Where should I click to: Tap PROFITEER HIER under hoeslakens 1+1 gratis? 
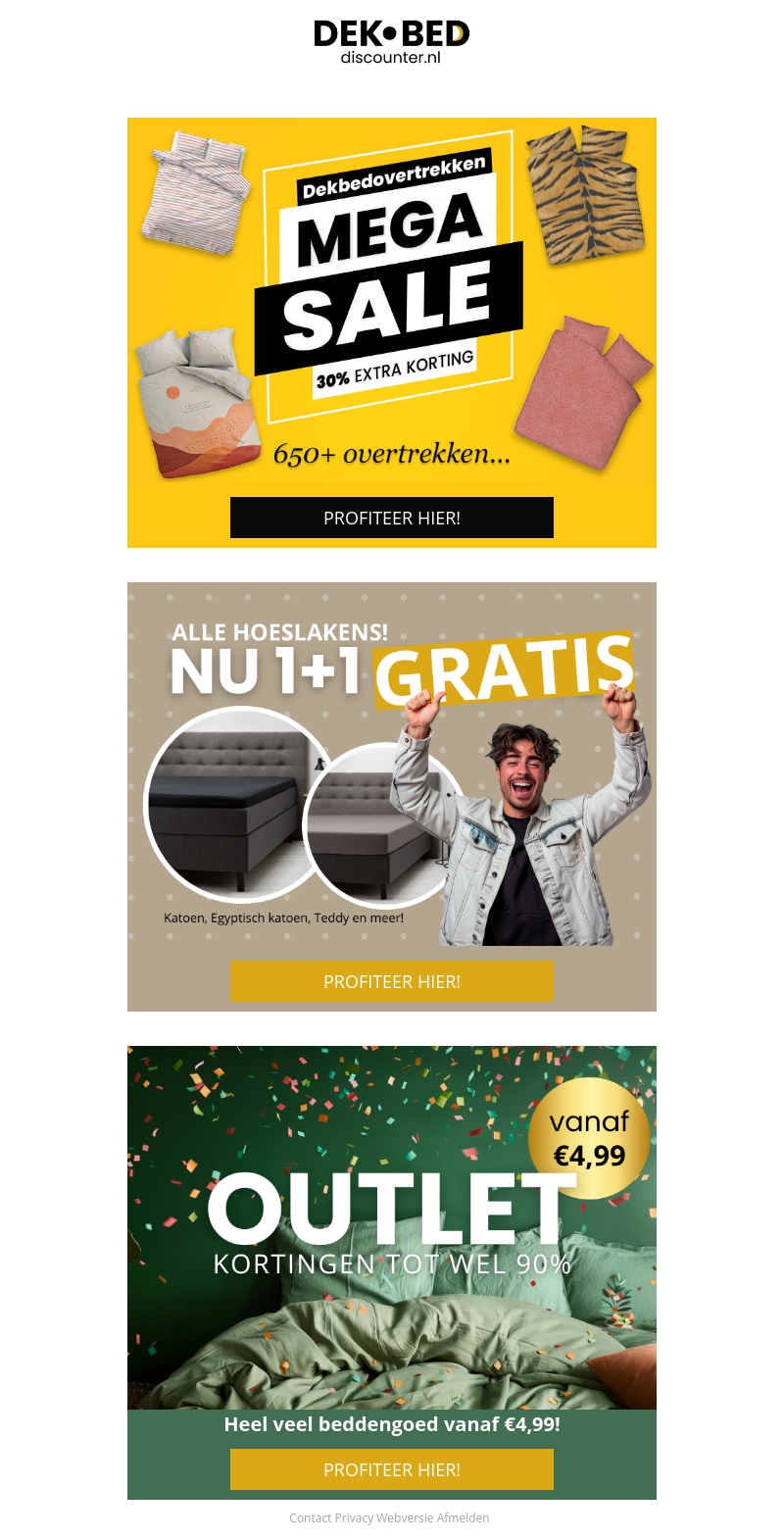click(392, 981)
